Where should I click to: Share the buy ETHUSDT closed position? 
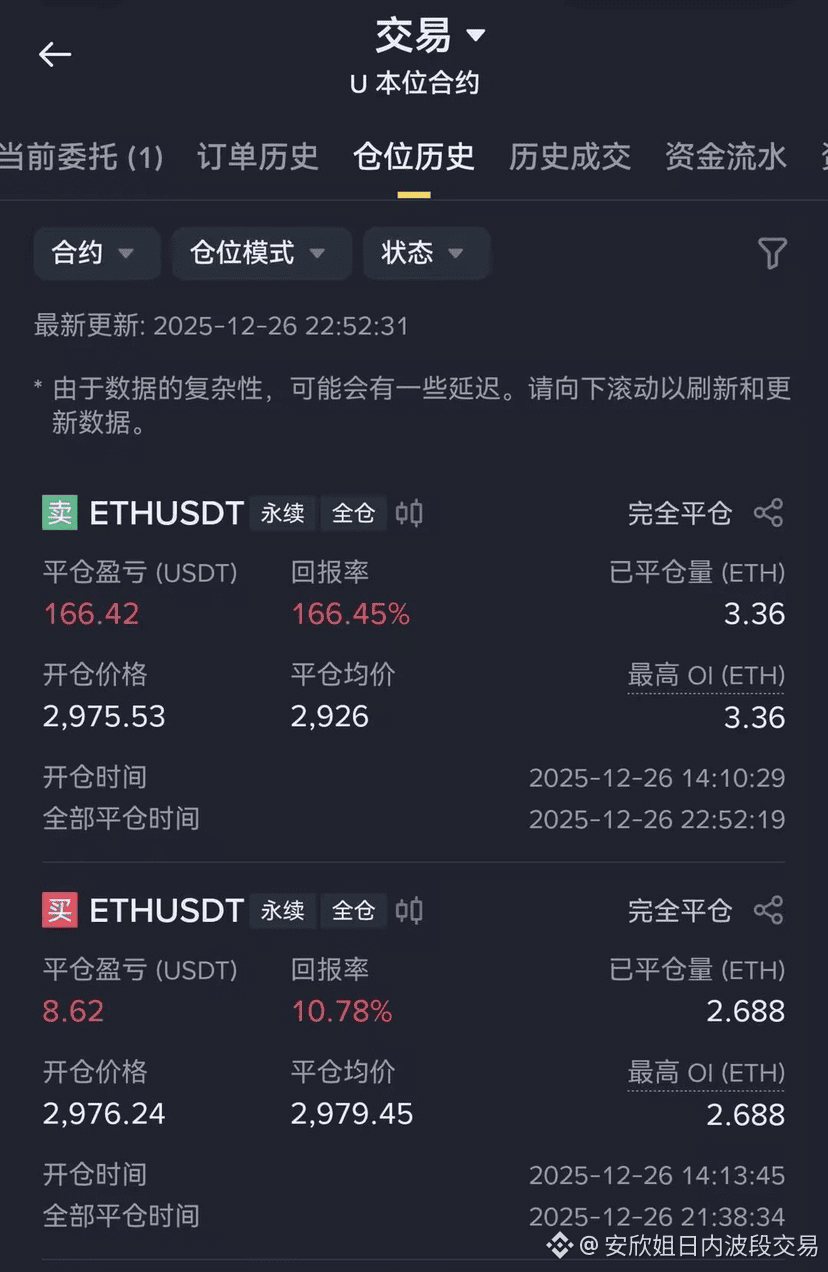(x=769, y=911)
